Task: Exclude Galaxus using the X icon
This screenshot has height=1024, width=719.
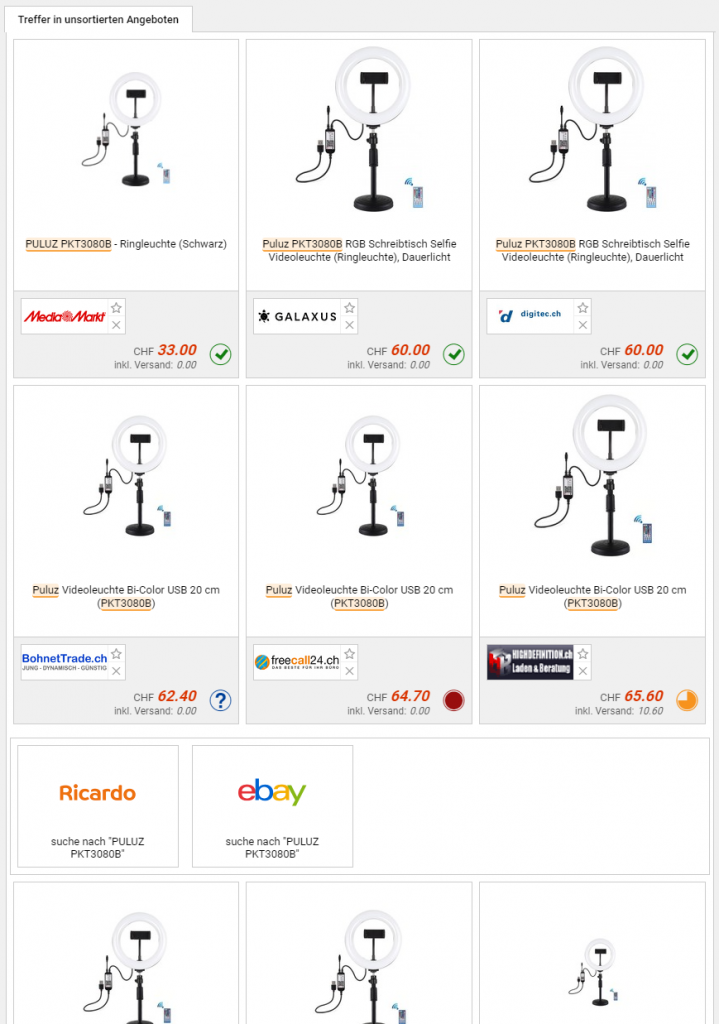Action: (349, 325)
